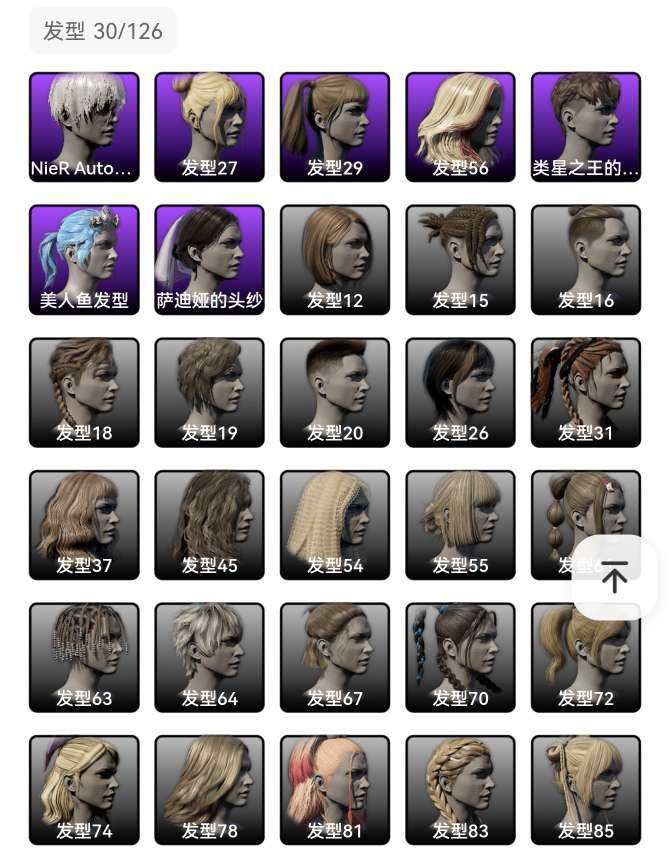The width and height of the screenshot is (672, 858).
Task: Select the braided 发型15 hairstyle
Action: [x=461, y=260]
